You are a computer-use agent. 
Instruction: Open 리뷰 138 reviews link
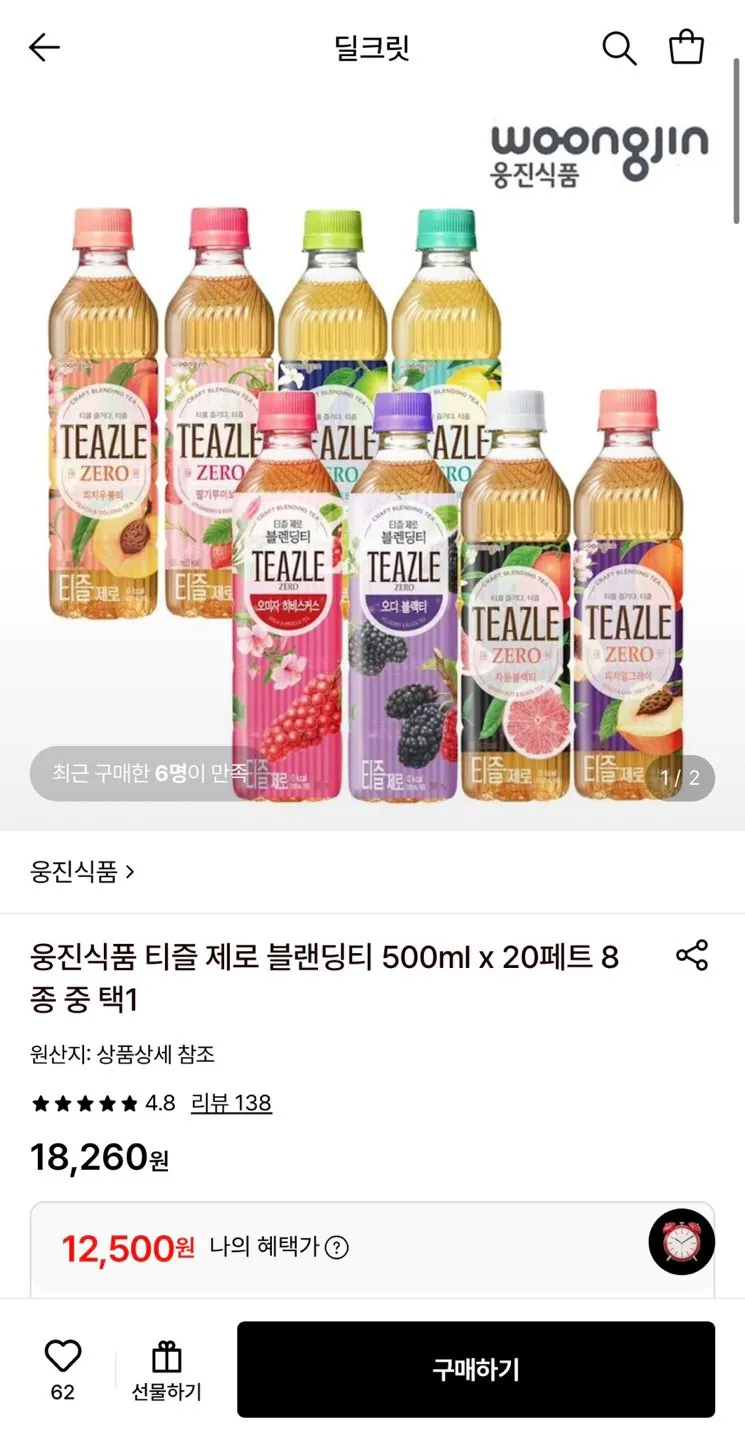(x=231, y=1103)
